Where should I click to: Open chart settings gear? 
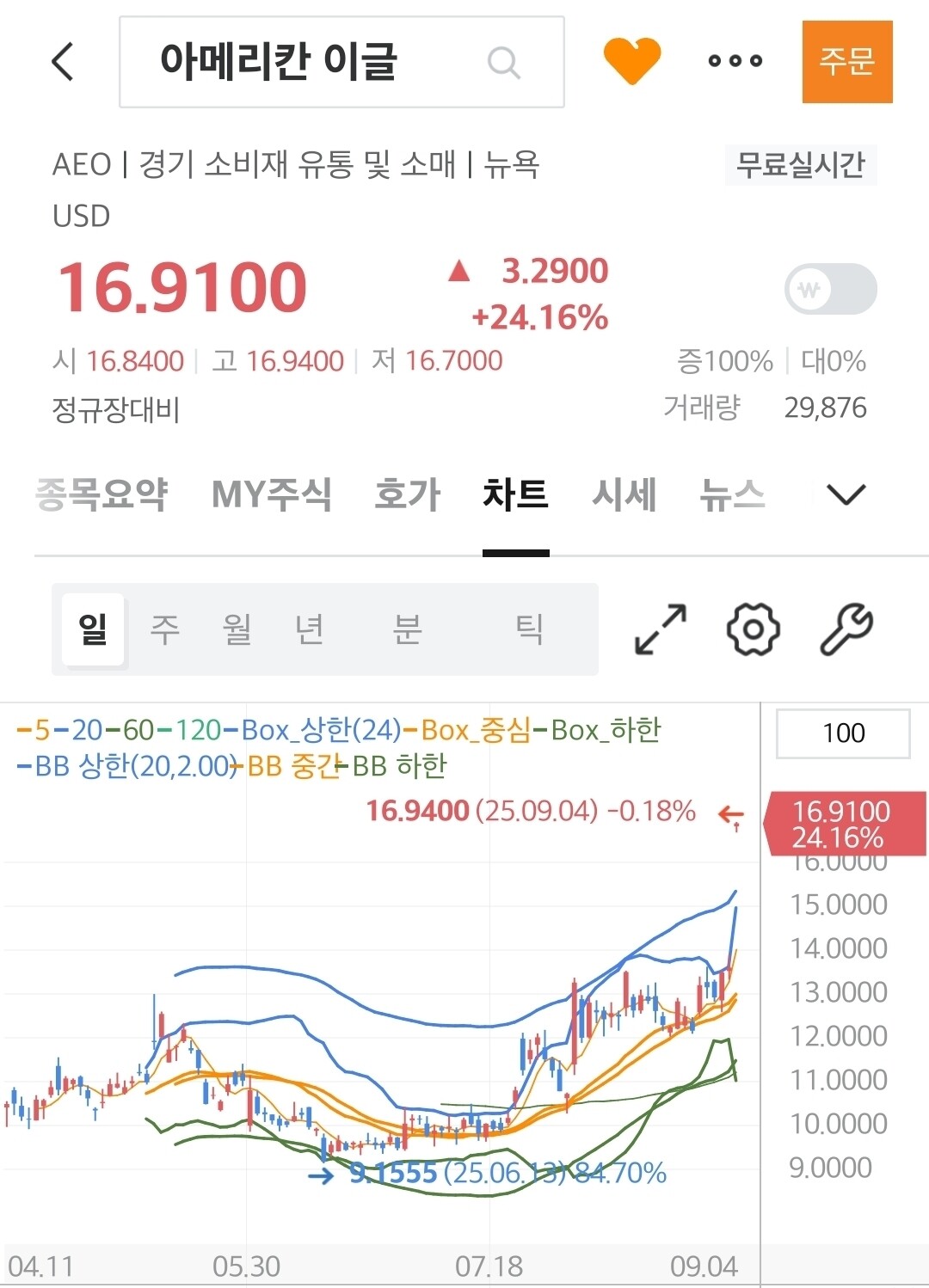click(754, 629)
